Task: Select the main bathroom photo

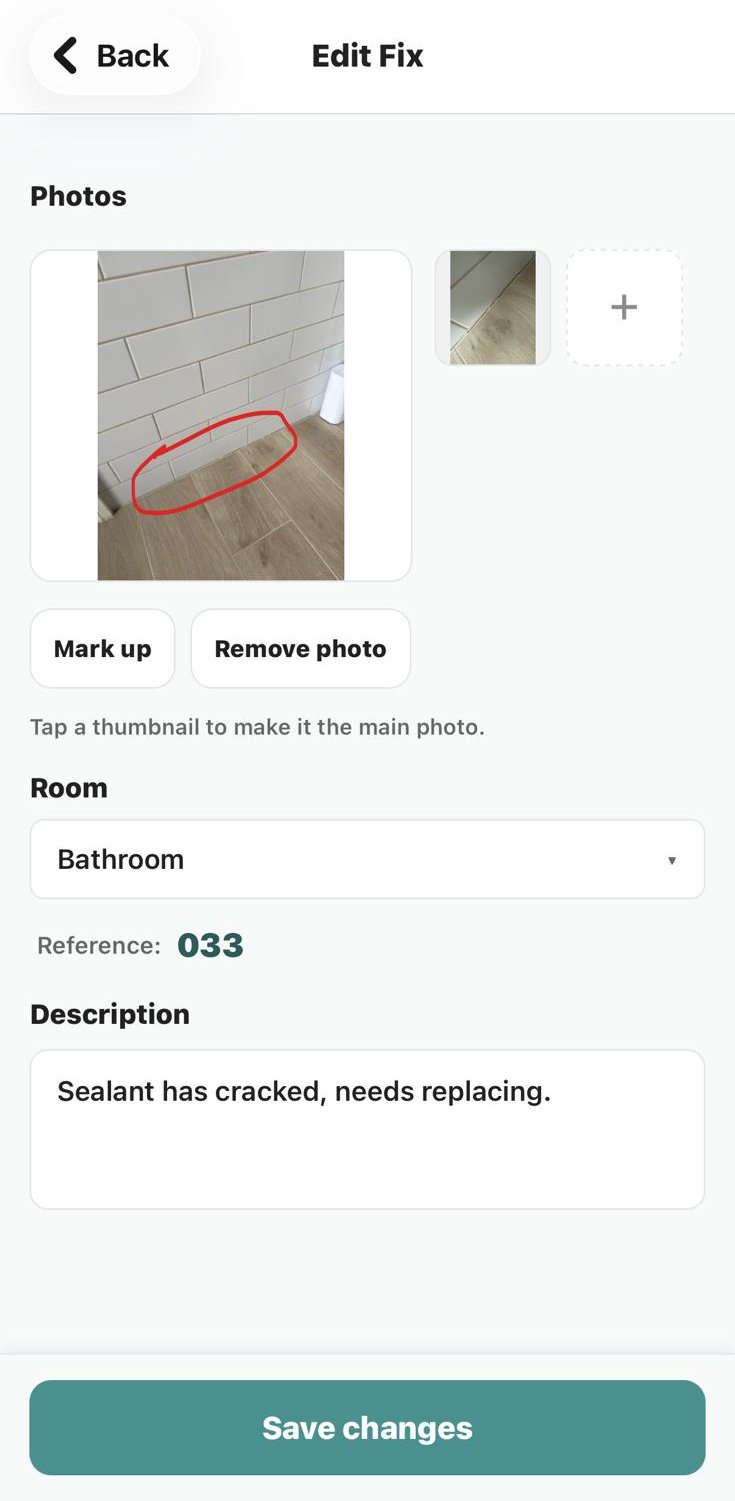Action: tap(220, 415)
